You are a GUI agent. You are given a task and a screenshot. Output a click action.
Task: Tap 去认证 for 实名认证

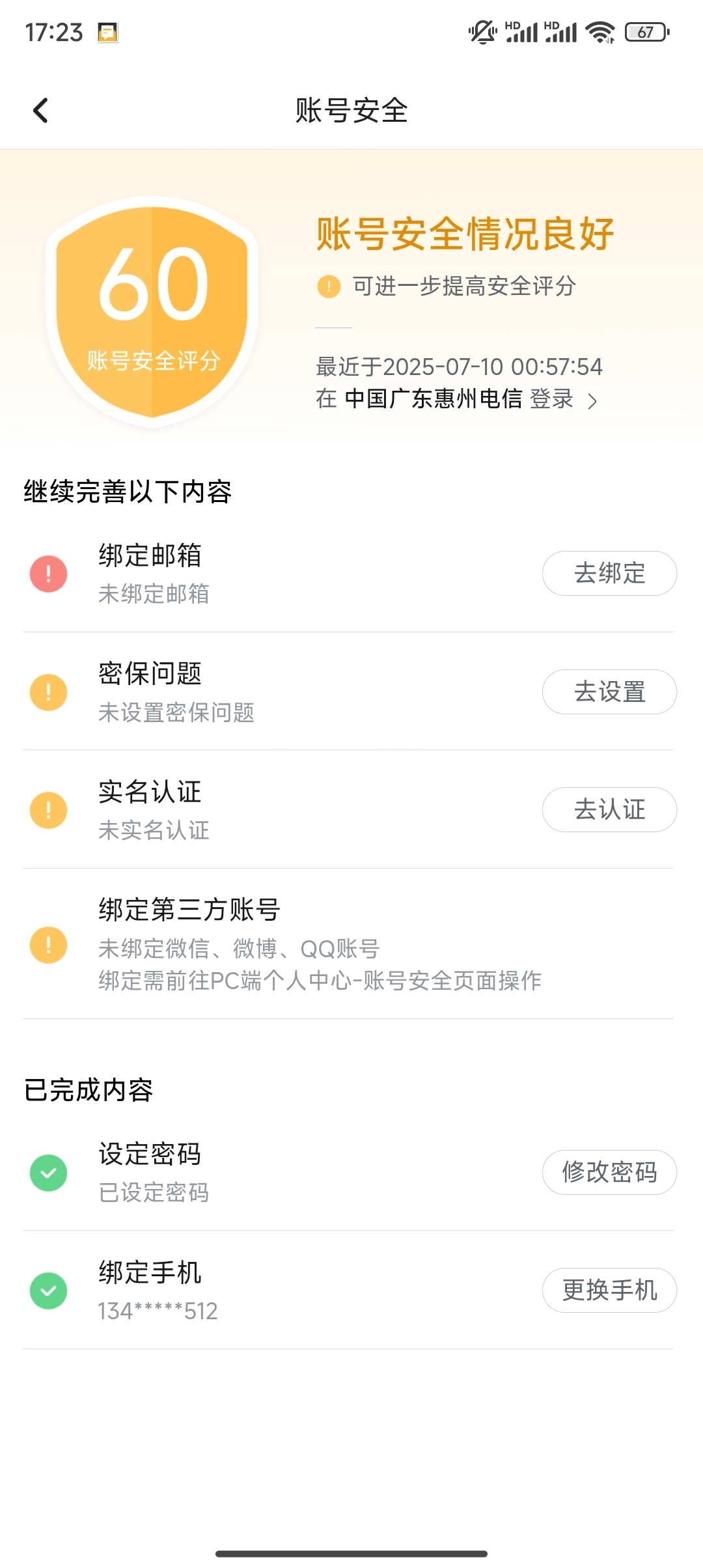click(x=609, y=809)
